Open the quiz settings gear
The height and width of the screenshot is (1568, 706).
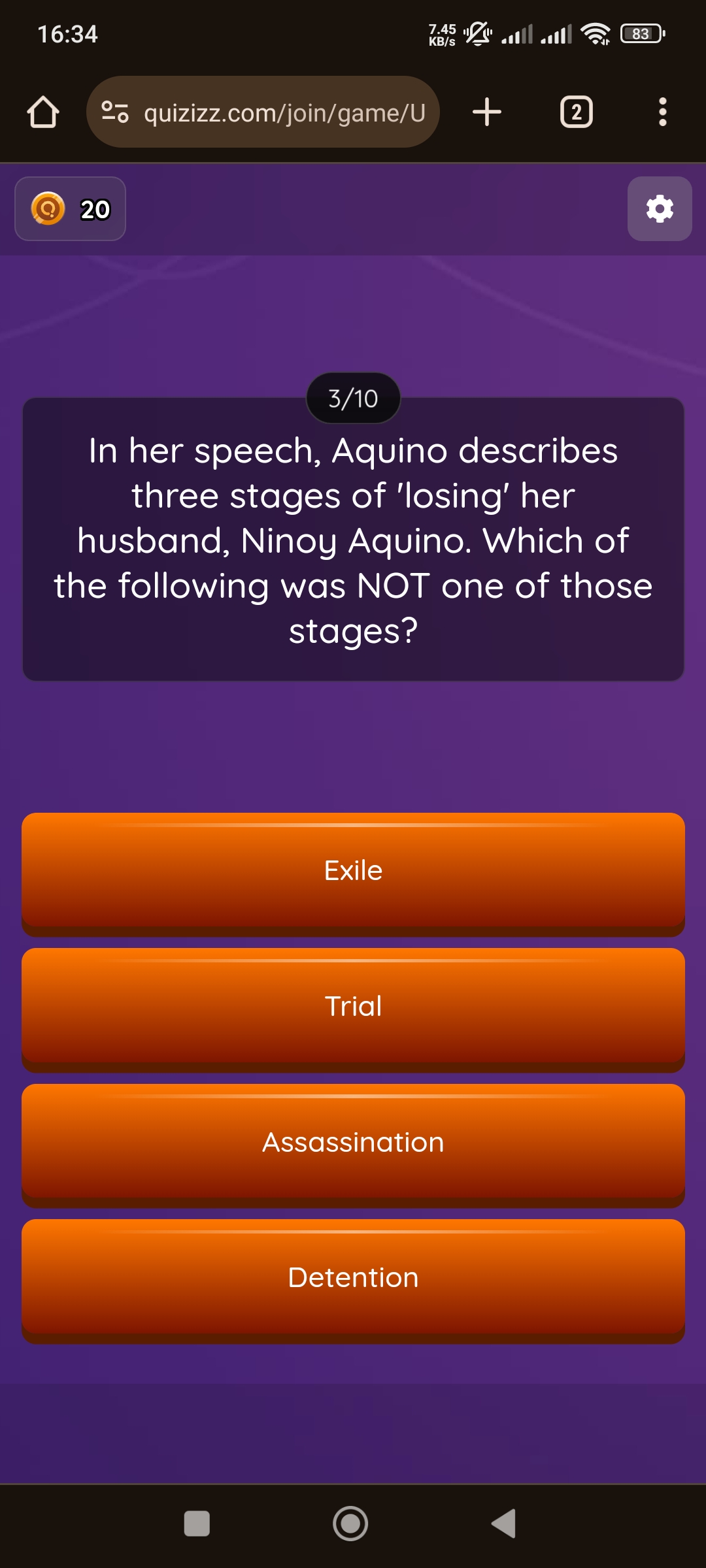tap(660, 209)
